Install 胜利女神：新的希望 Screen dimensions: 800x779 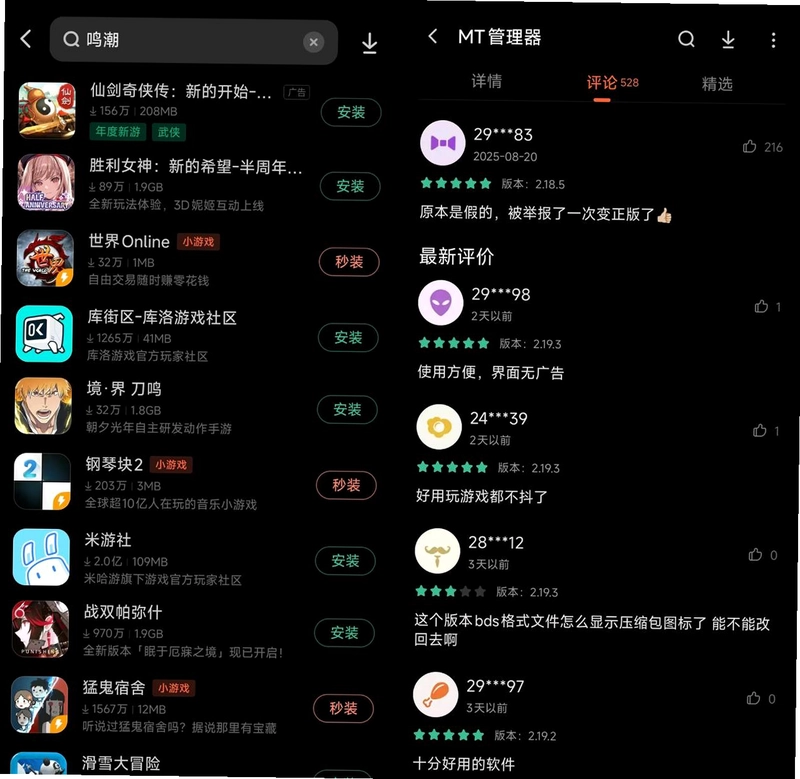tap(350, 186)
